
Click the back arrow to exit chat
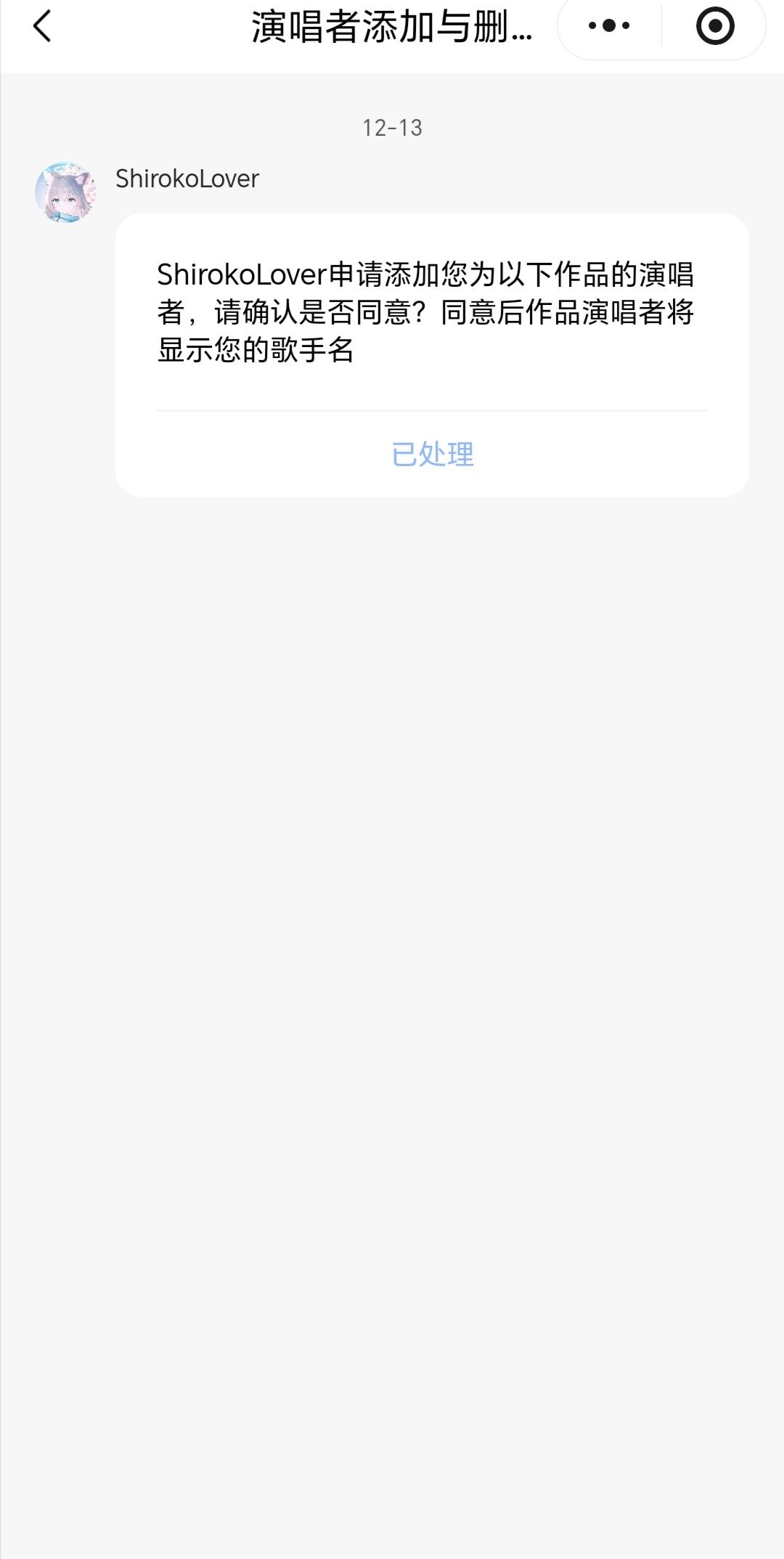tap(42, 26)
